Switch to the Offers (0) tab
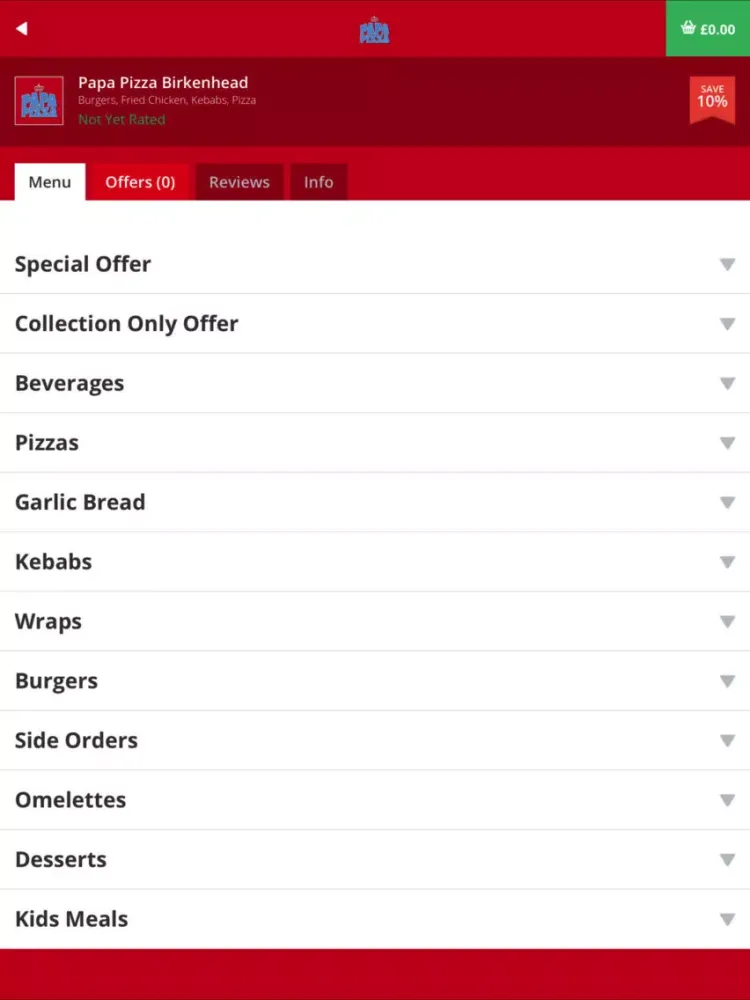The width and height of the screenshot is (750, 1000). (140, 182)
